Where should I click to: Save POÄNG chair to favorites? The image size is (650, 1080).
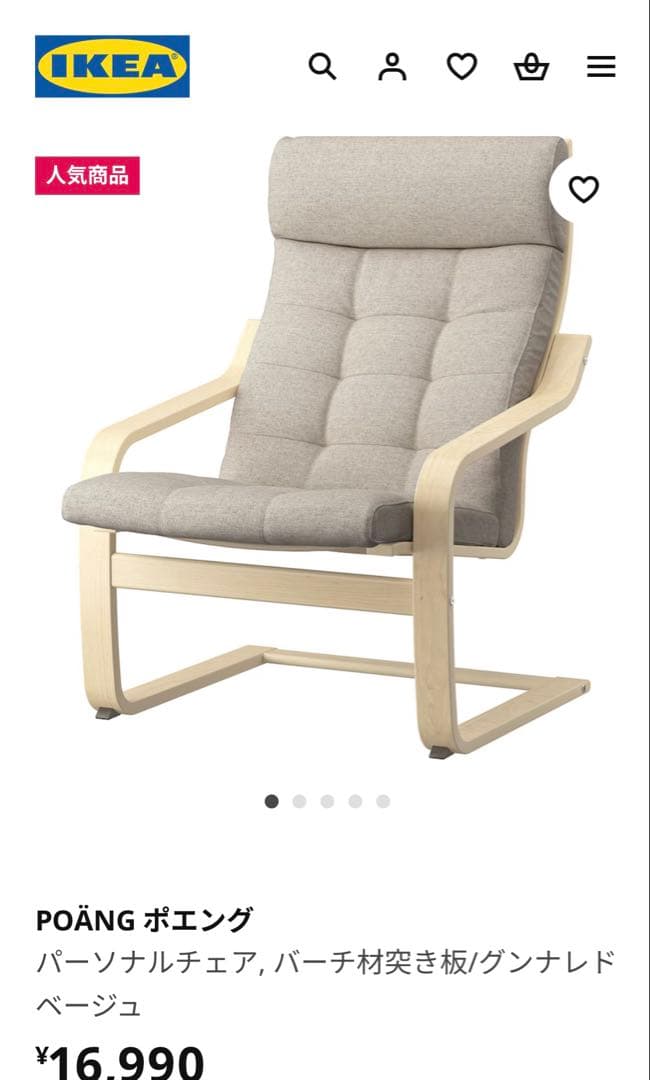(x=583, y=189)
